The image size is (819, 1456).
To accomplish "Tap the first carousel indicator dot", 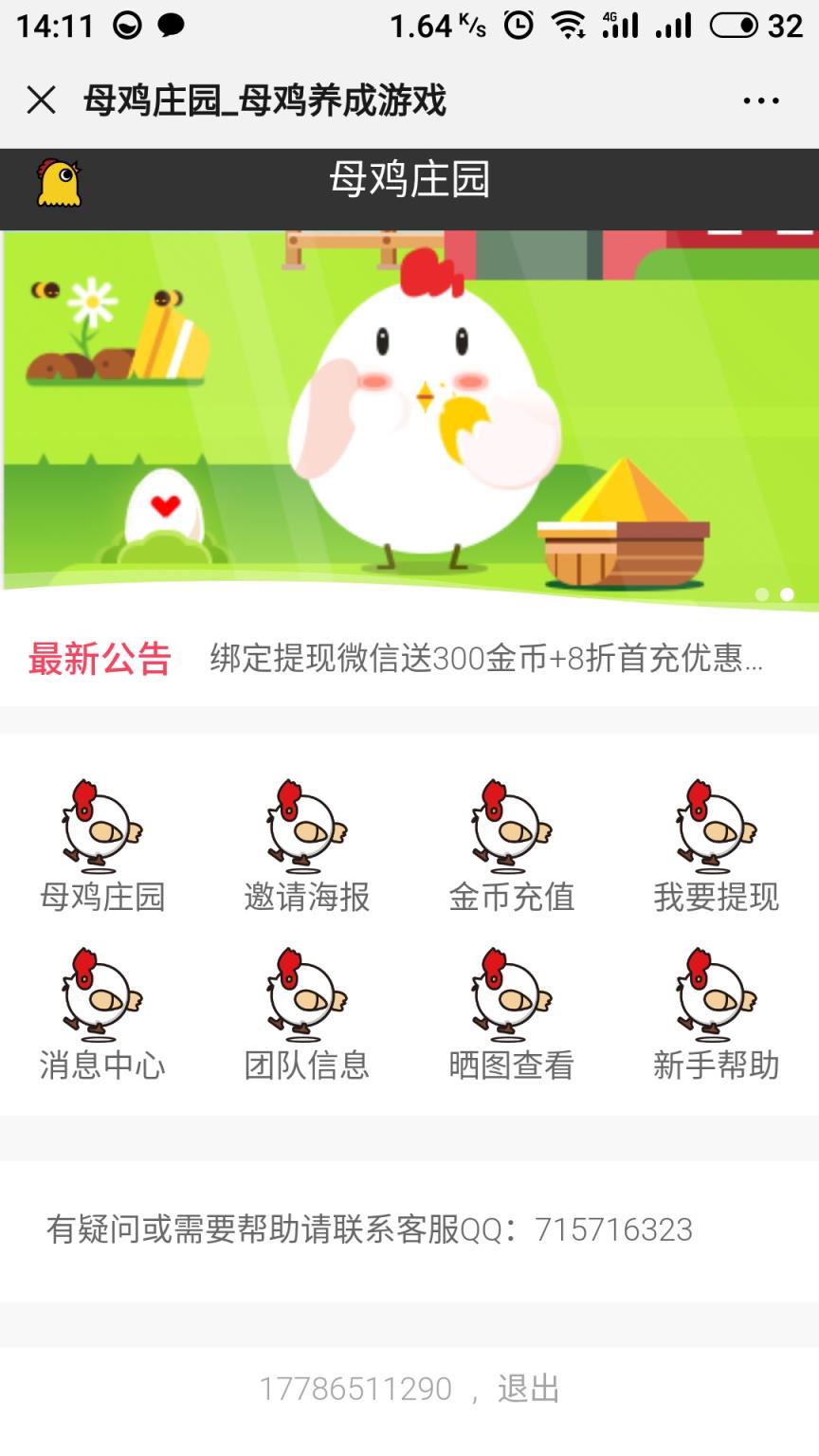I will (x=761, y=595).
